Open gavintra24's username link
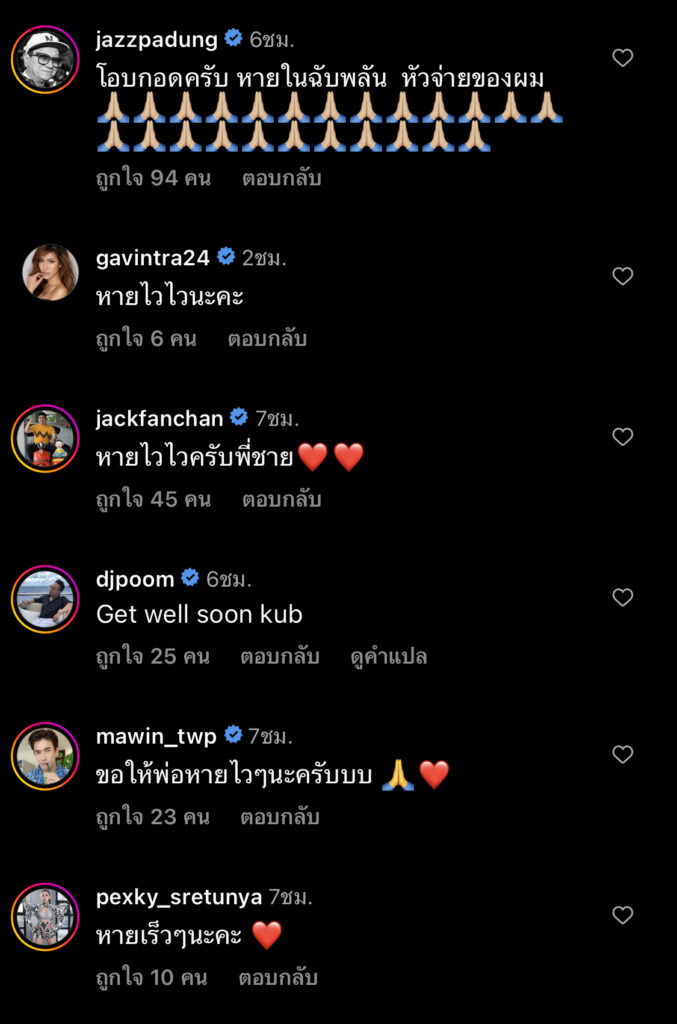 pyautogui.click(x=152, y=258)
